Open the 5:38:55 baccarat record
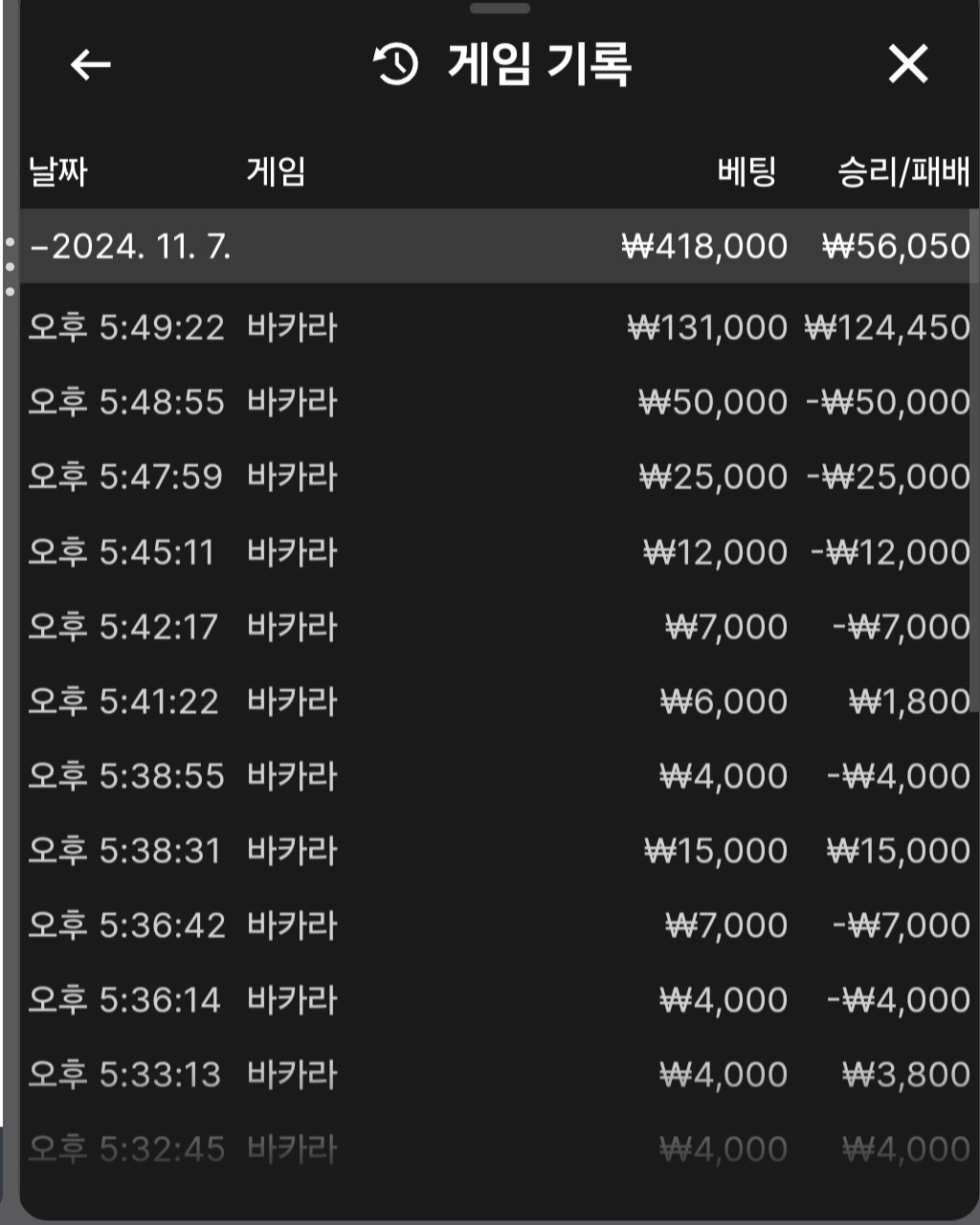Screen dimensions: 980x1225 click(498, 776)
